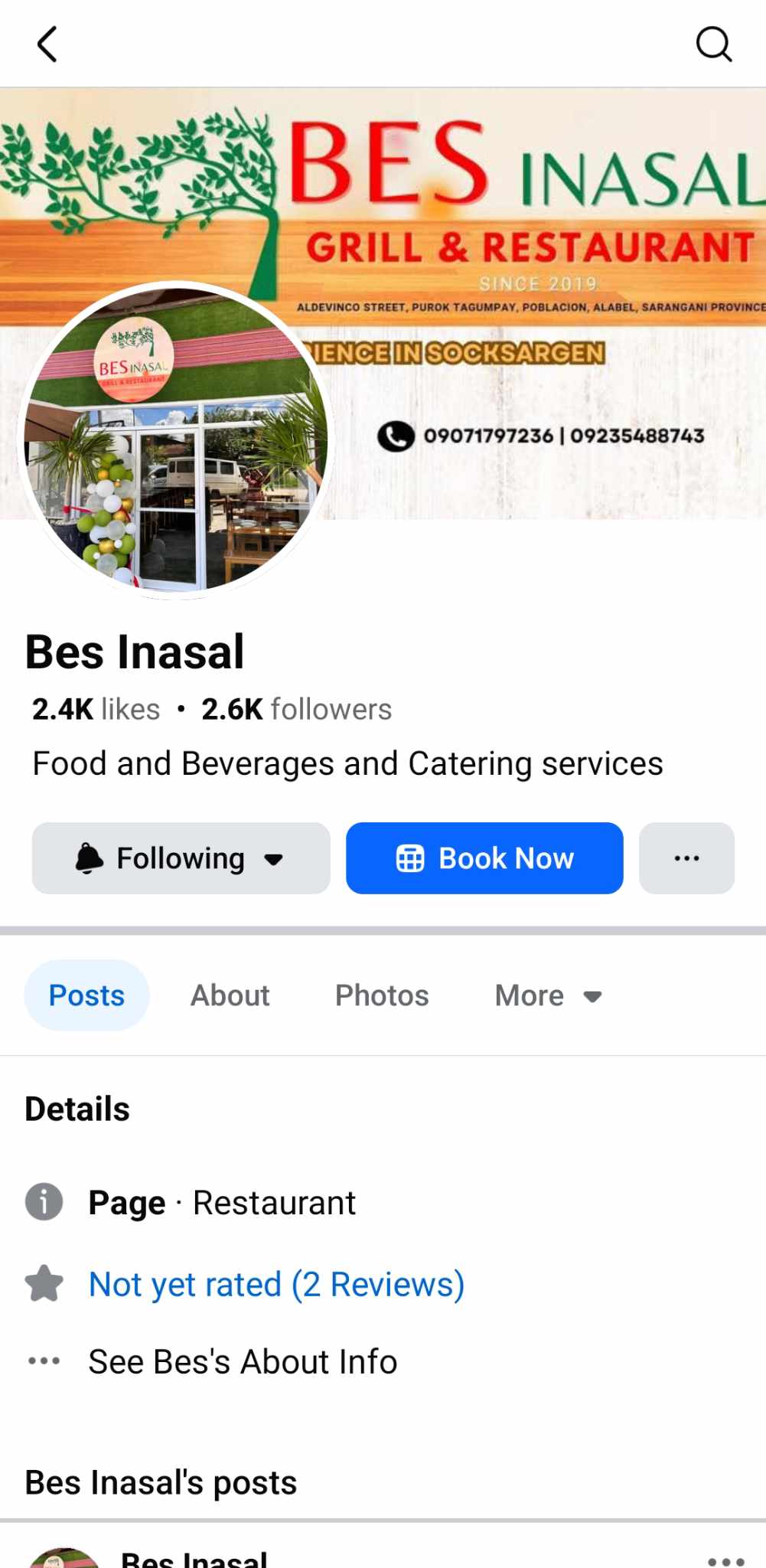Open the first post's three-dot menu
This screenshot has width=766, height=1568.
[725, 1559]
